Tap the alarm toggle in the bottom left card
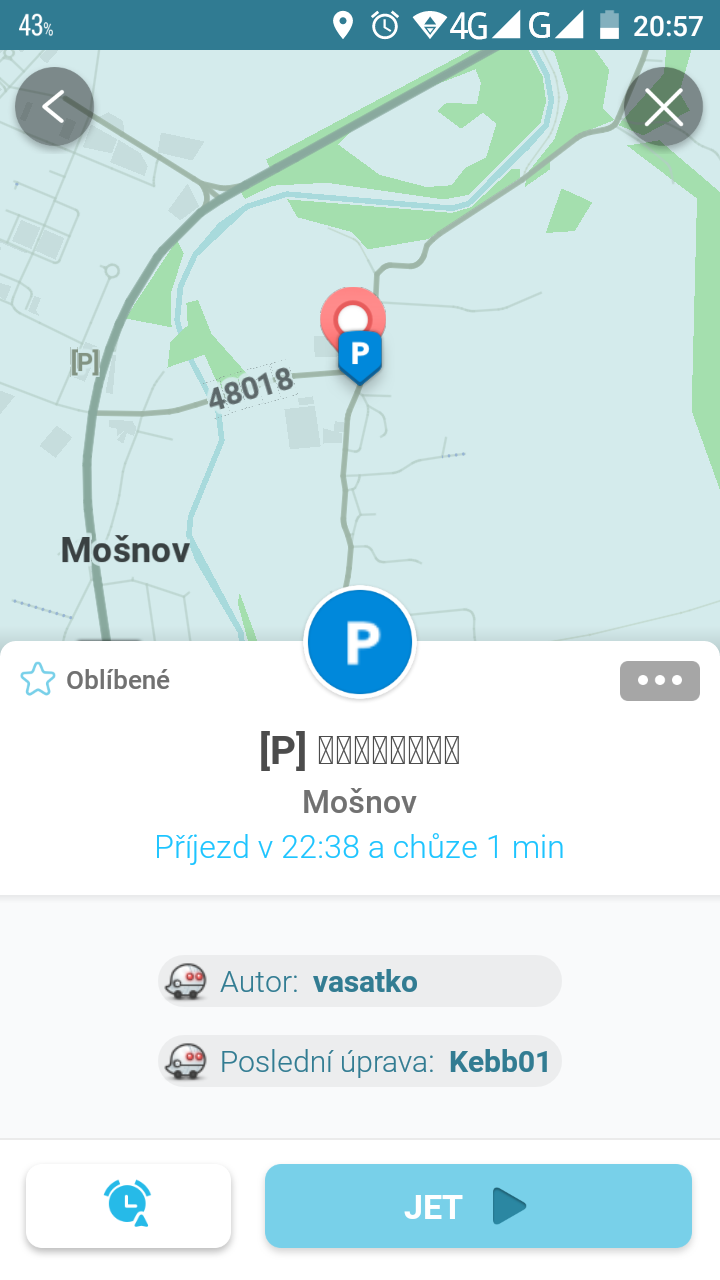The image size is (720, 1280). coord(128,1205)
